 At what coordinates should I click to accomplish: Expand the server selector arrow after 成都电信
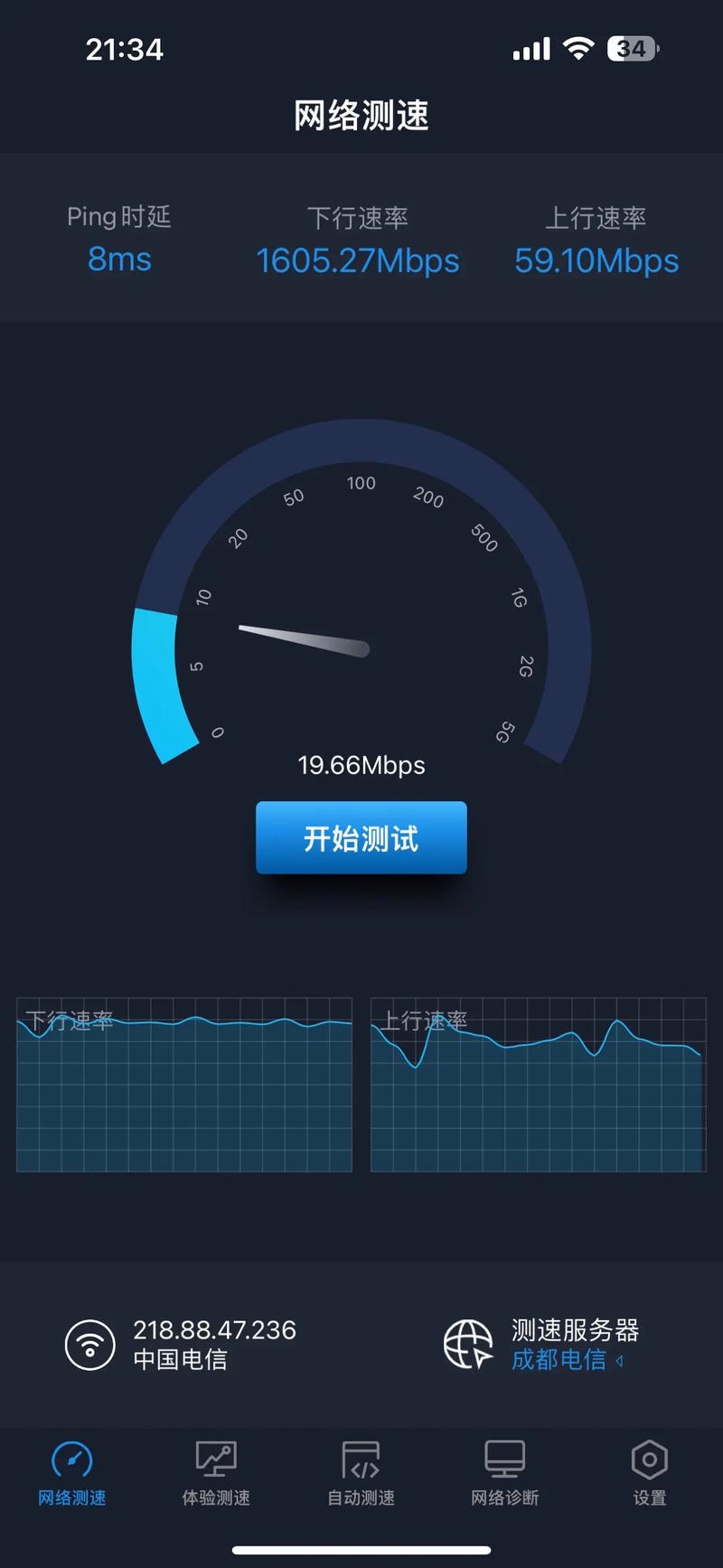[620, 1361]
